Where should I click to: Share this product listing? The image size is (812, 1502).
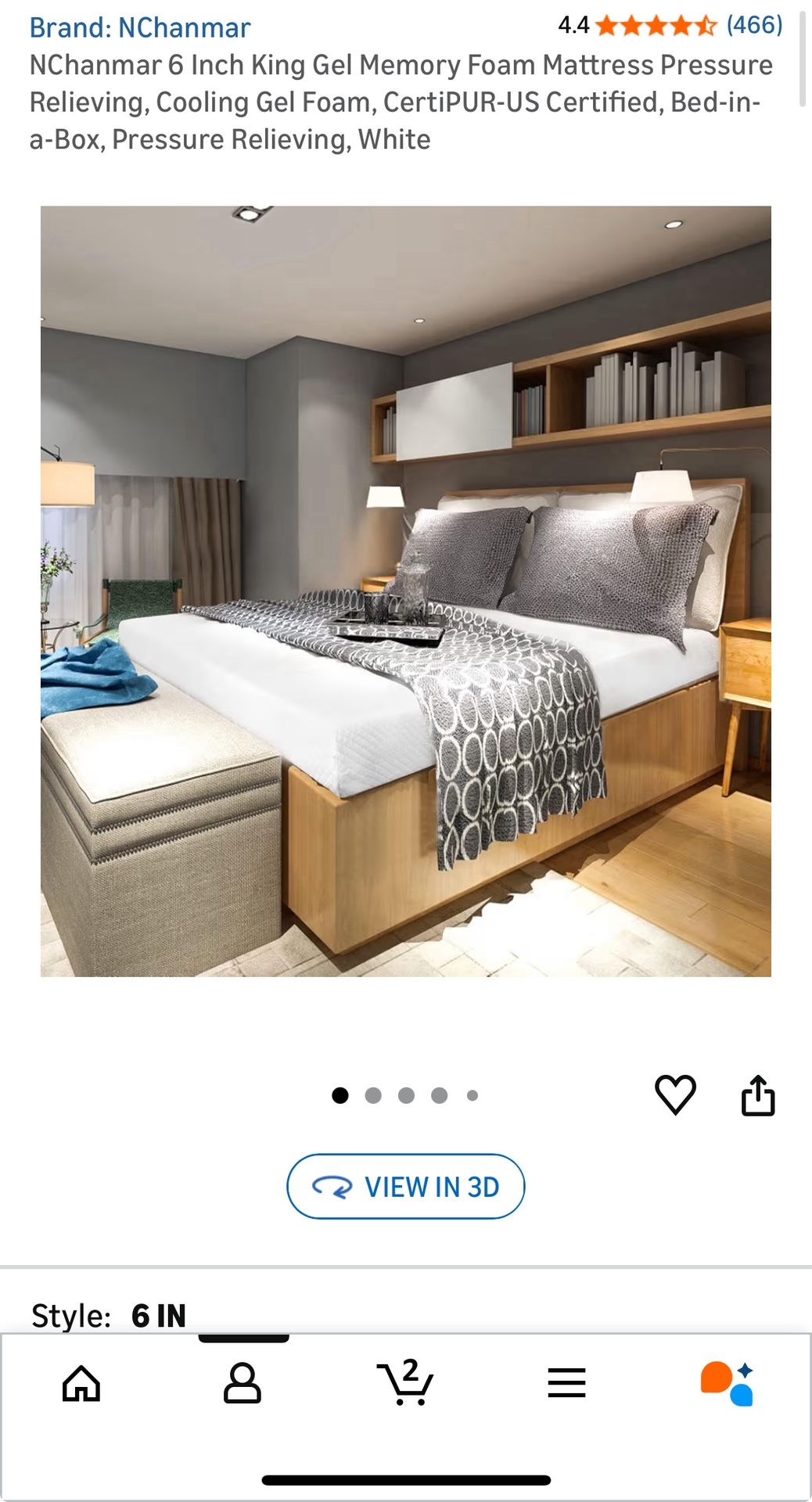pyautogui.click(x=757, y=1094)
